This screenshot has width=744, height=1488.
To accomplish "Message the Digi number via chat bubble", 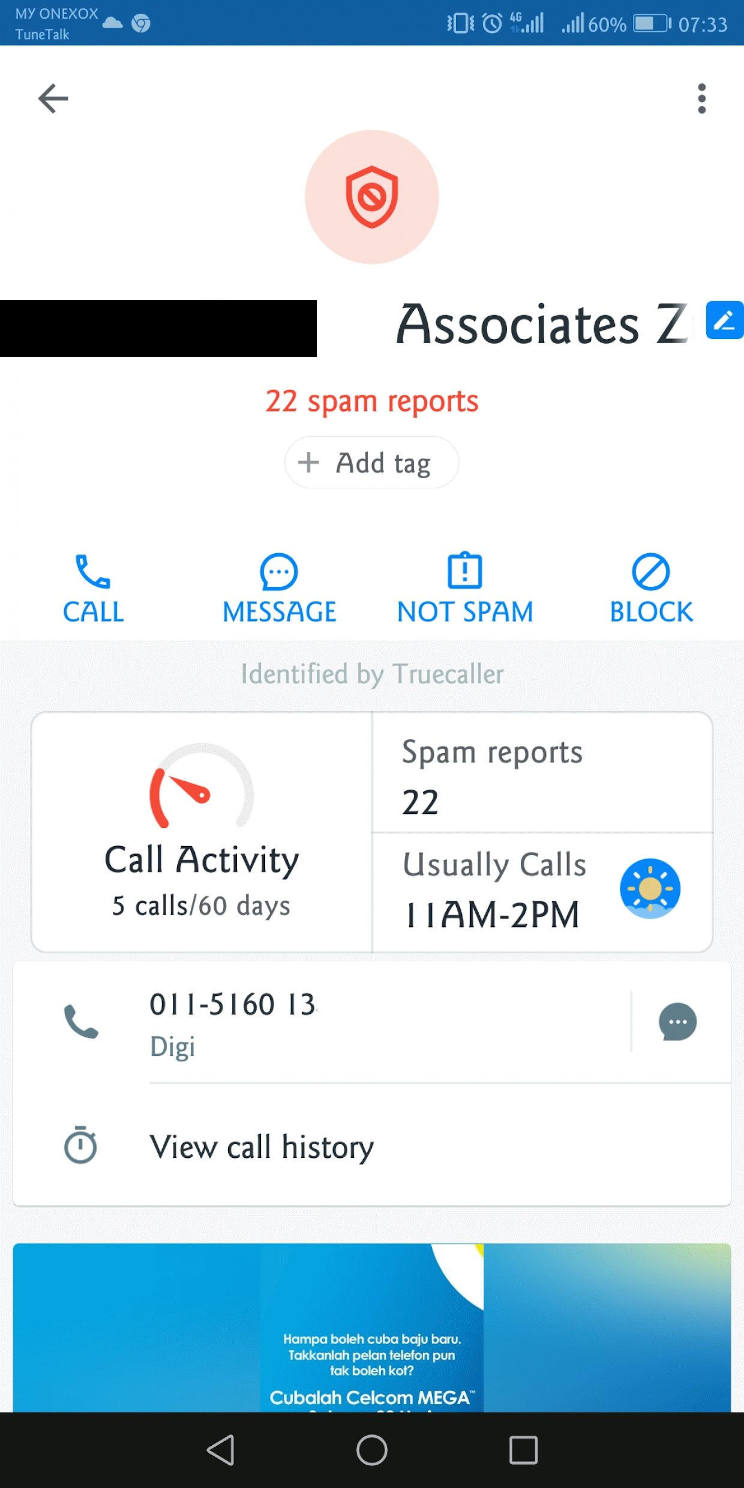I will [677, 1022].
